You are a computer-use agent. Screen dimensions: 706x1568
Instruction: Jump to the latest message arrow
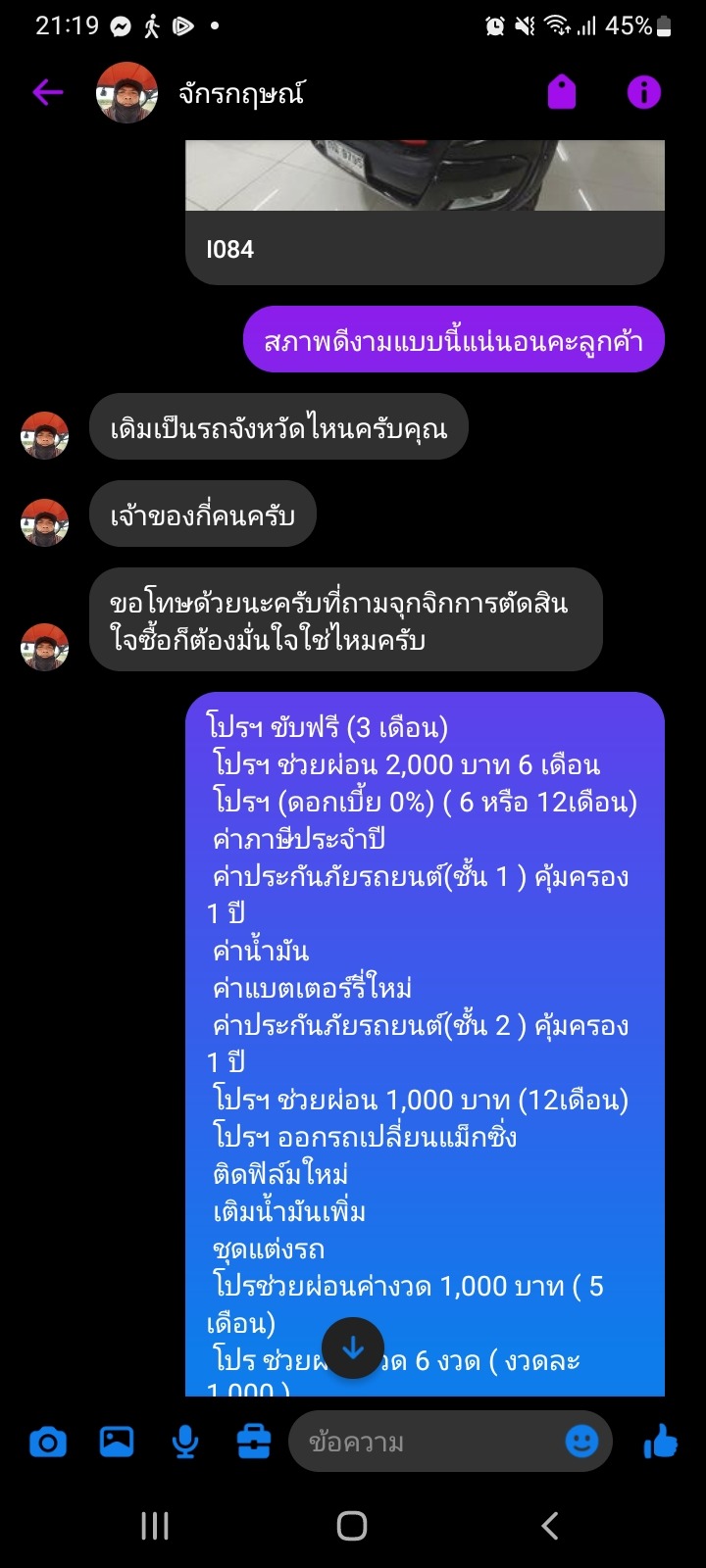[353, 1348]
